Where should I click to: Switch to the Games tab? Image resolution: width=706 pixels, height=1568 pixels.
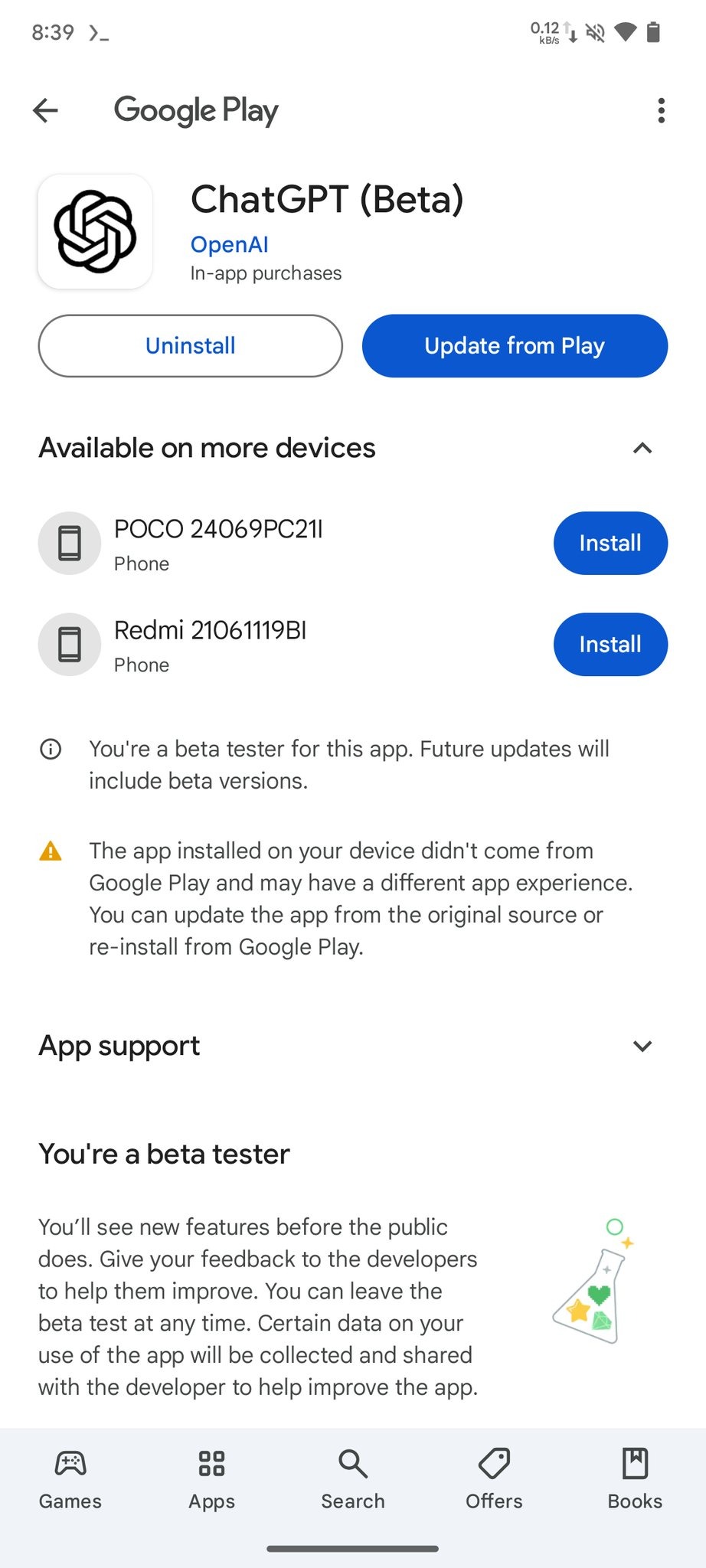coord(70,1478)
